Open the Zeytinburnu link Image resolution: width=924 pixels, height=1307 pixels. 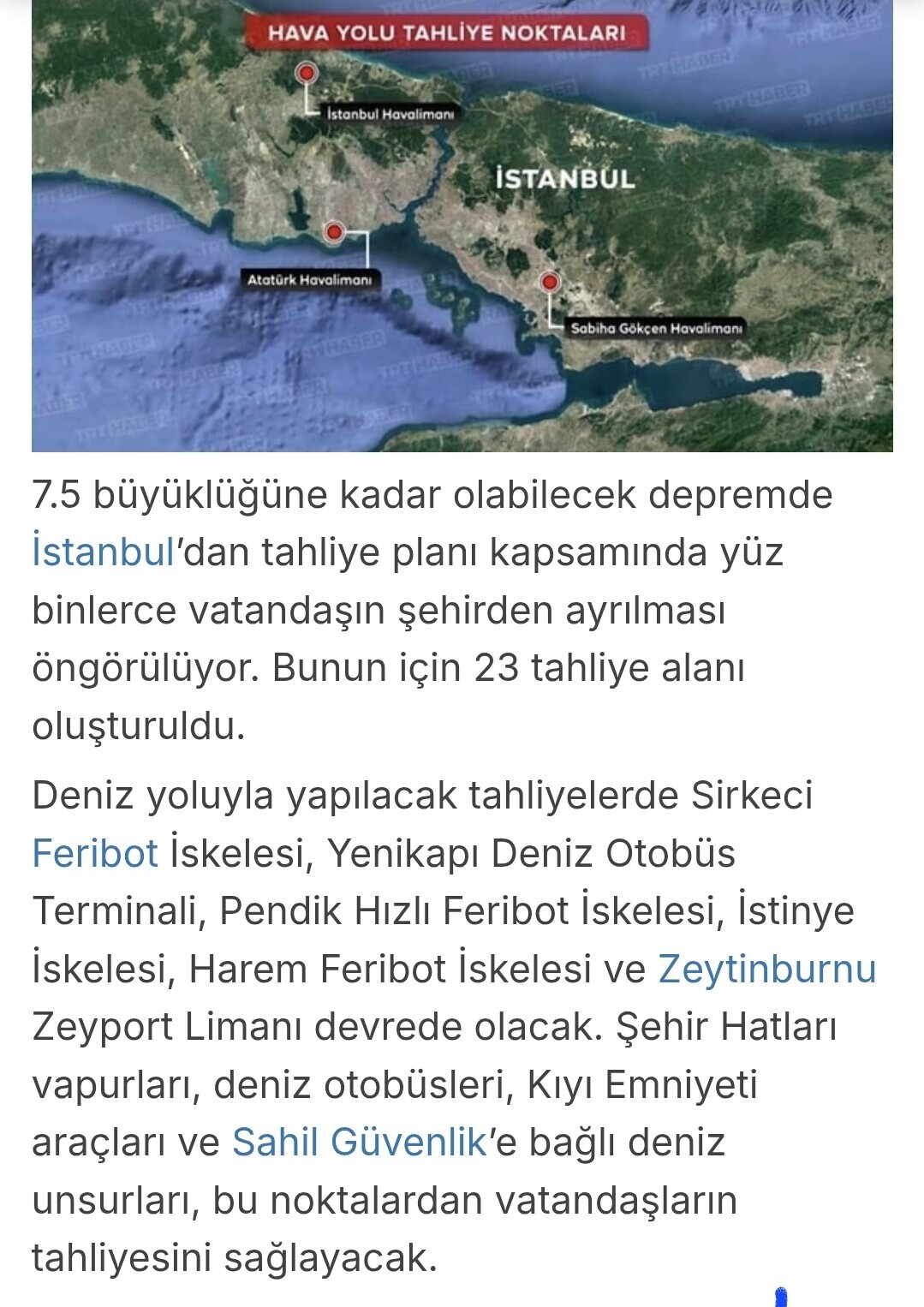click(x=766, y=970)
